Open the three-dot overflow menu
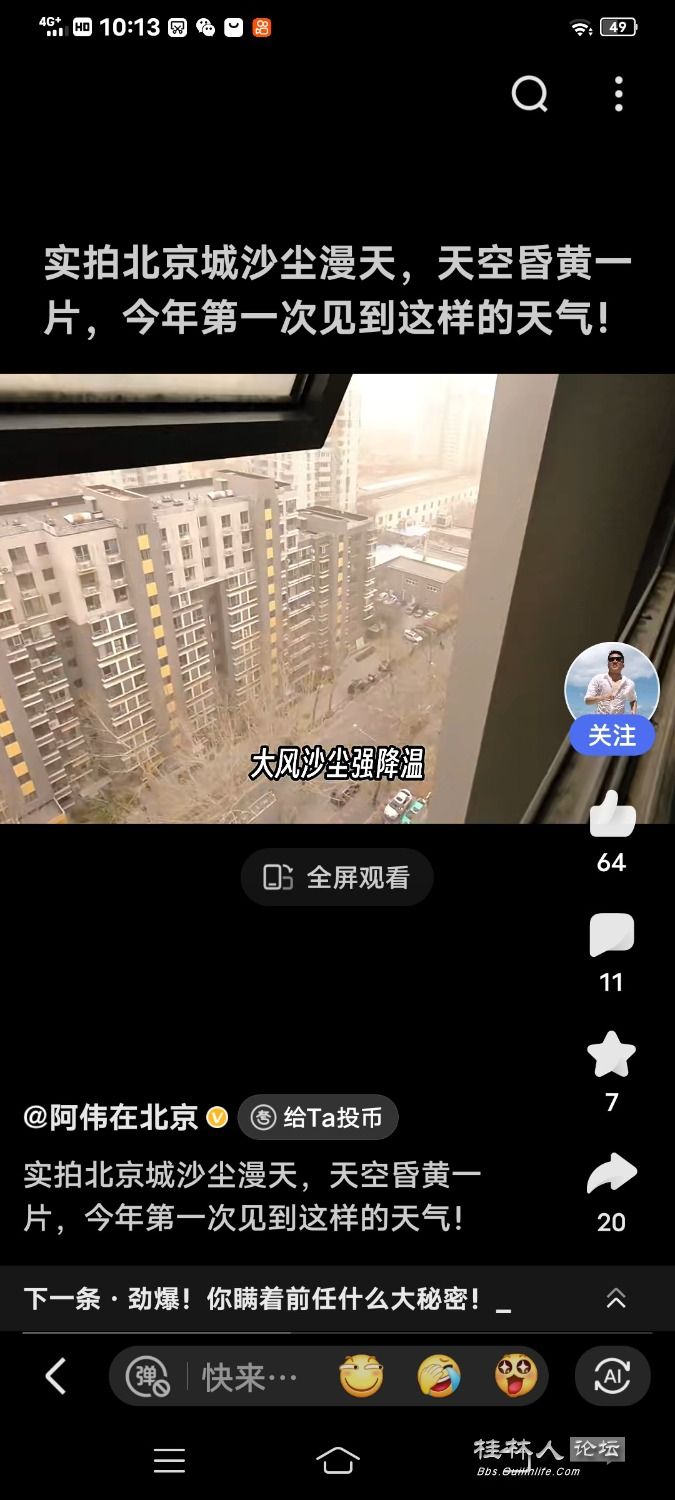675x1500 pixels. 619,94
